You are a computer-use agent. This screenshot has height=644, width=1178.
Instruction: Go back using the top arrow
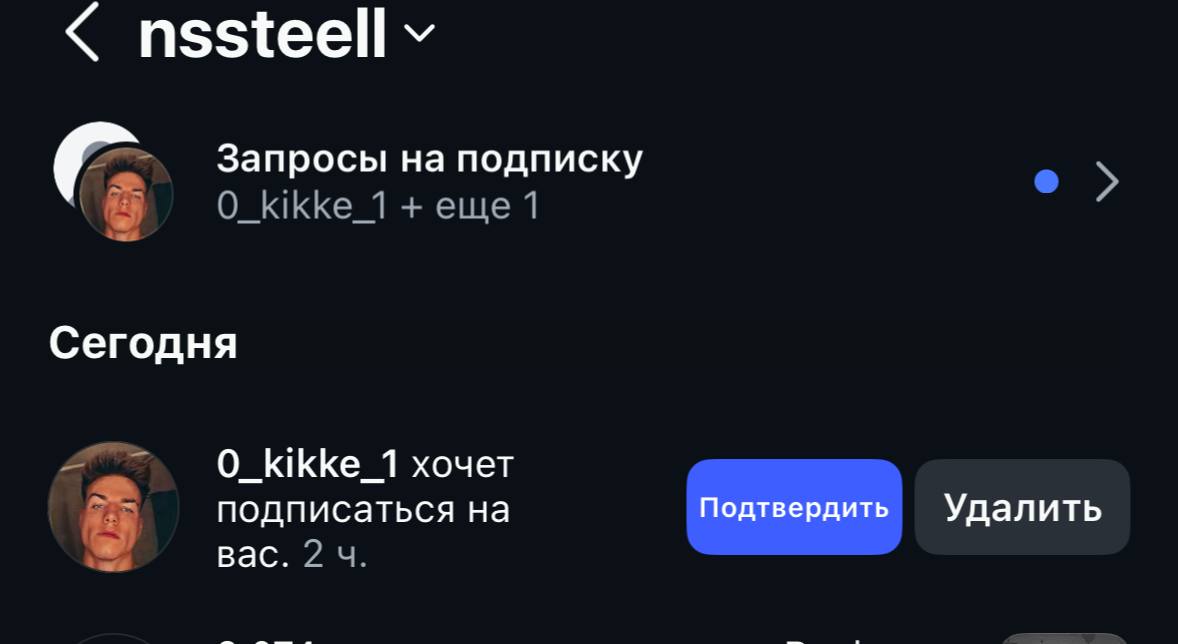82,33
